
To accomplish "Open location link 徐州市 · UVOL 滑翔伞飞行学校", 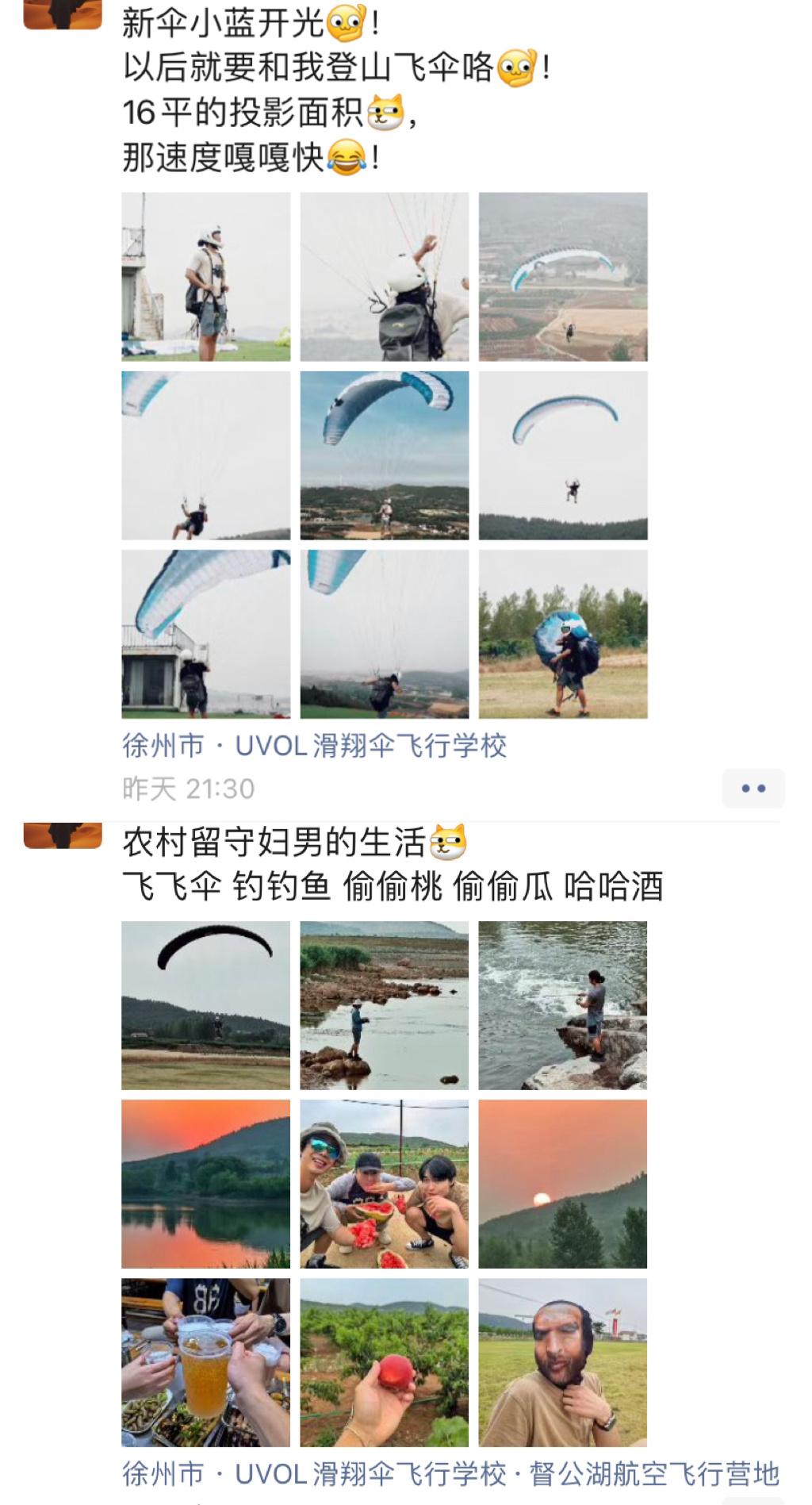I will pyautogui.click(x=314, y=746).
